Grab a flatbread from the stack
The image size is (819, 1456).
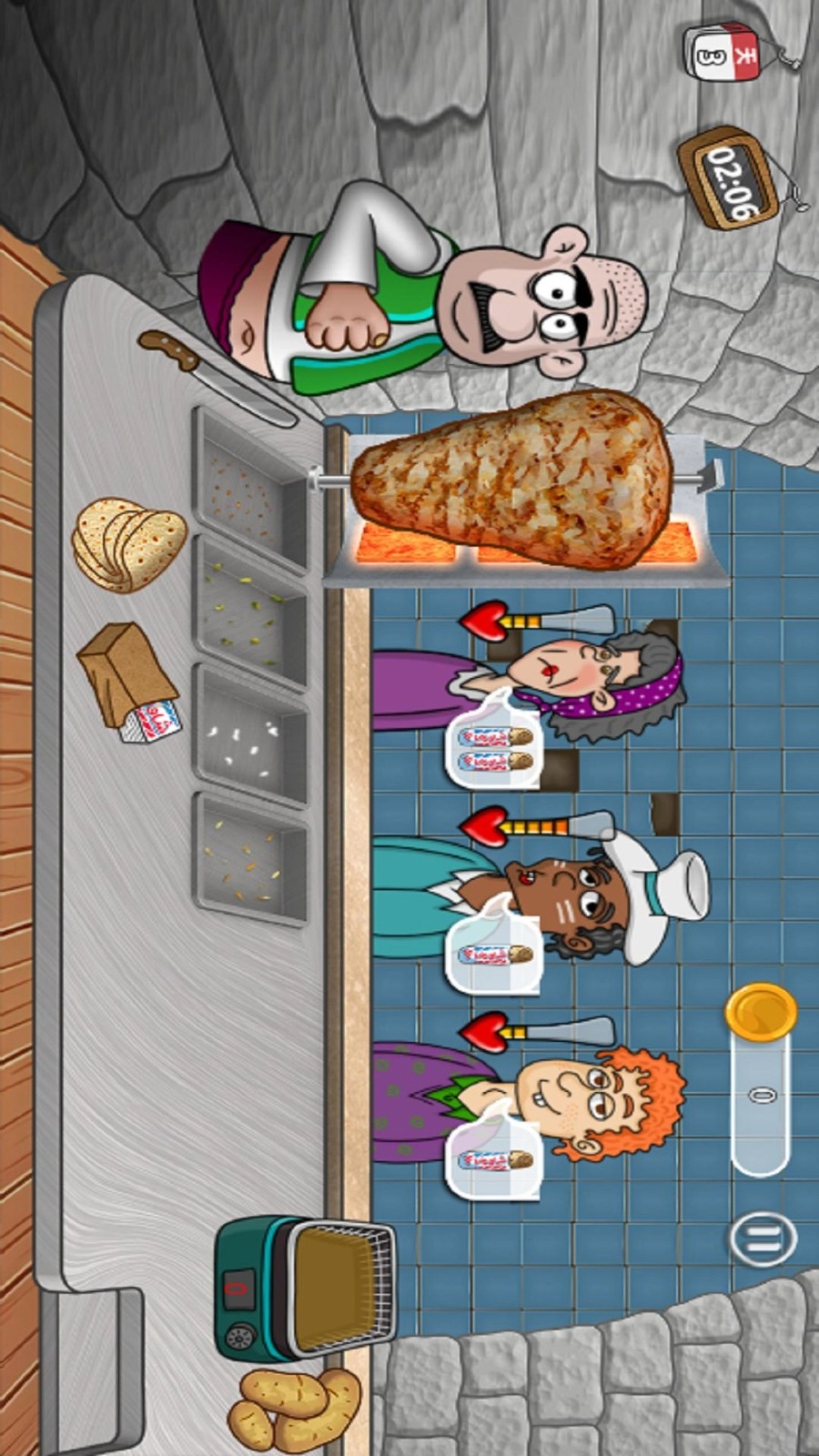click(128, 544)
